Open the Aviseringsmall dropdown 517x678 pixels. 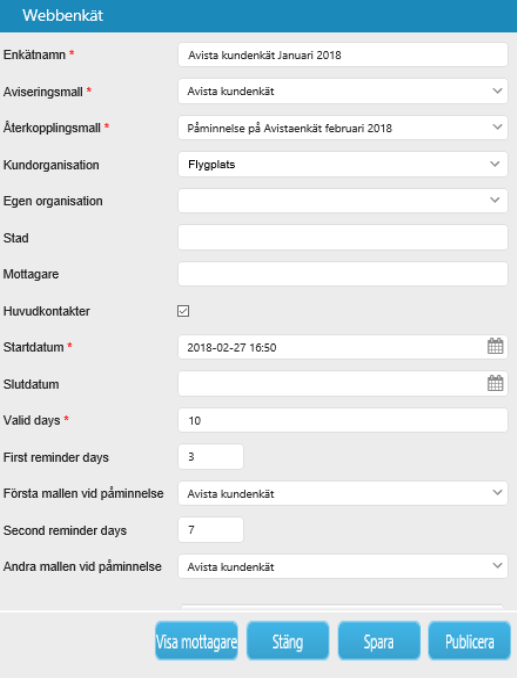click(x=343, y=91)
